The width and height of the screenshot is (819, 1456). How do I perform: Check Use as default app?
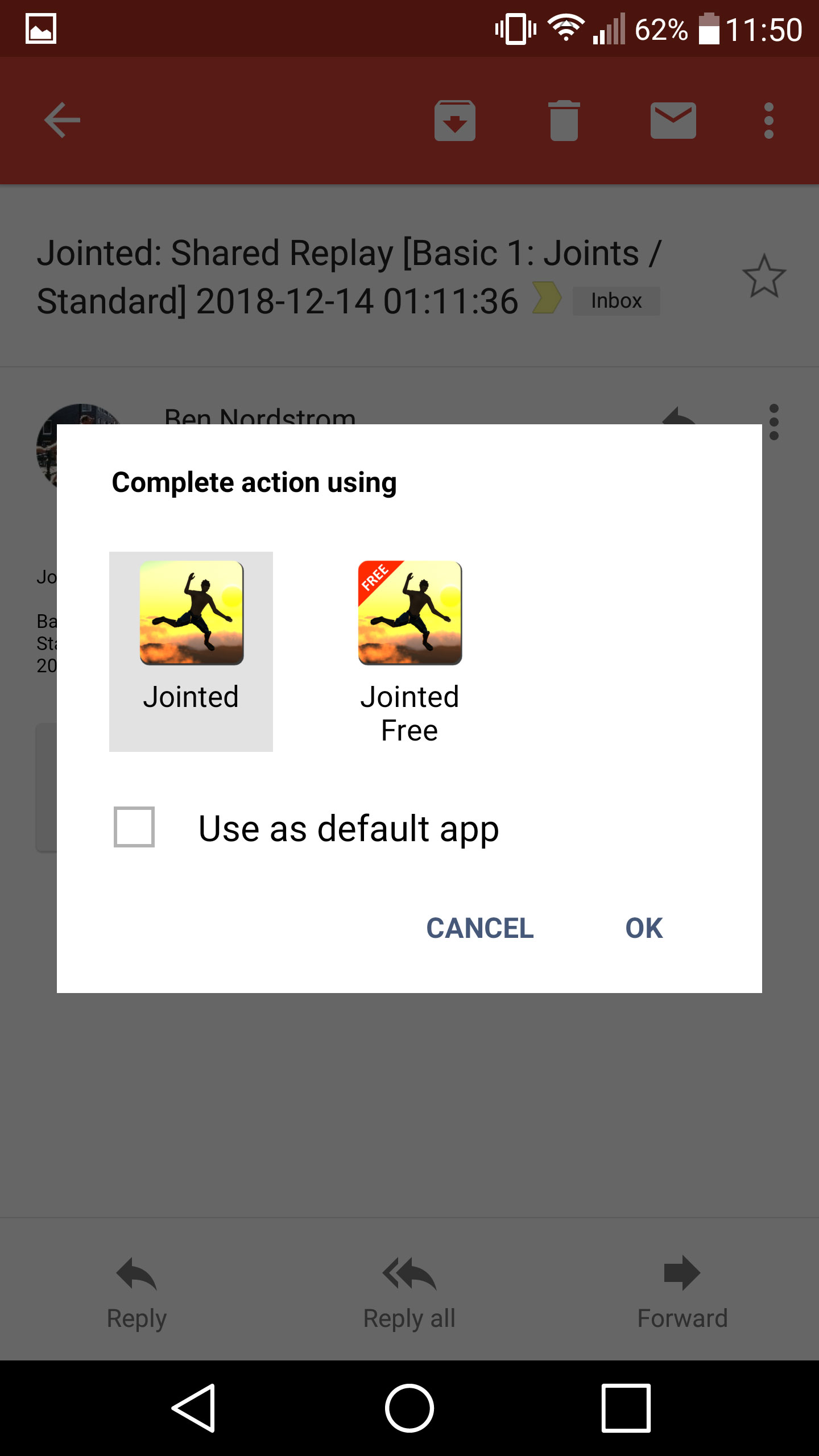[134, 827]
